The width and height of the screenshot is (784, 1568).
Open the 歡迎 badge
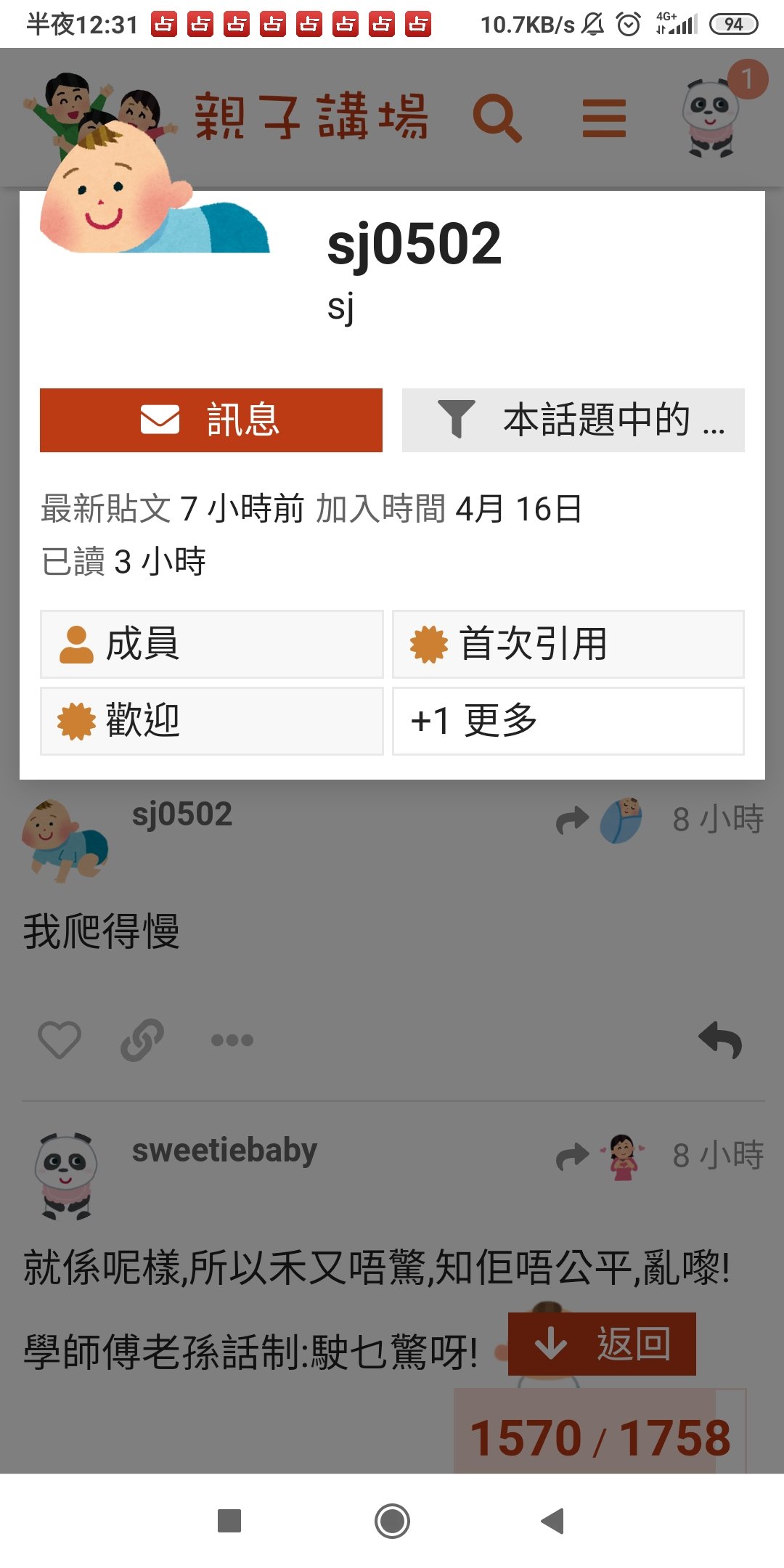(x=211, y=721)
